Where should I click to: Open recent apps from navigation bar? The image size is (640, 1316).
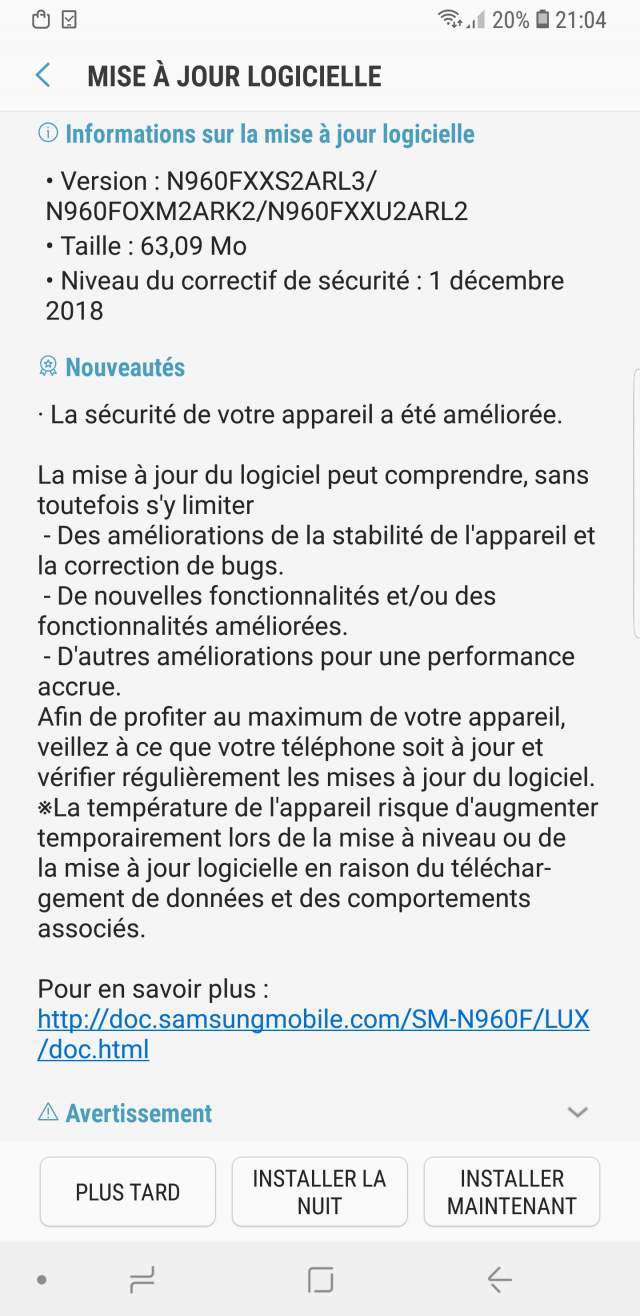[143, 1279]
